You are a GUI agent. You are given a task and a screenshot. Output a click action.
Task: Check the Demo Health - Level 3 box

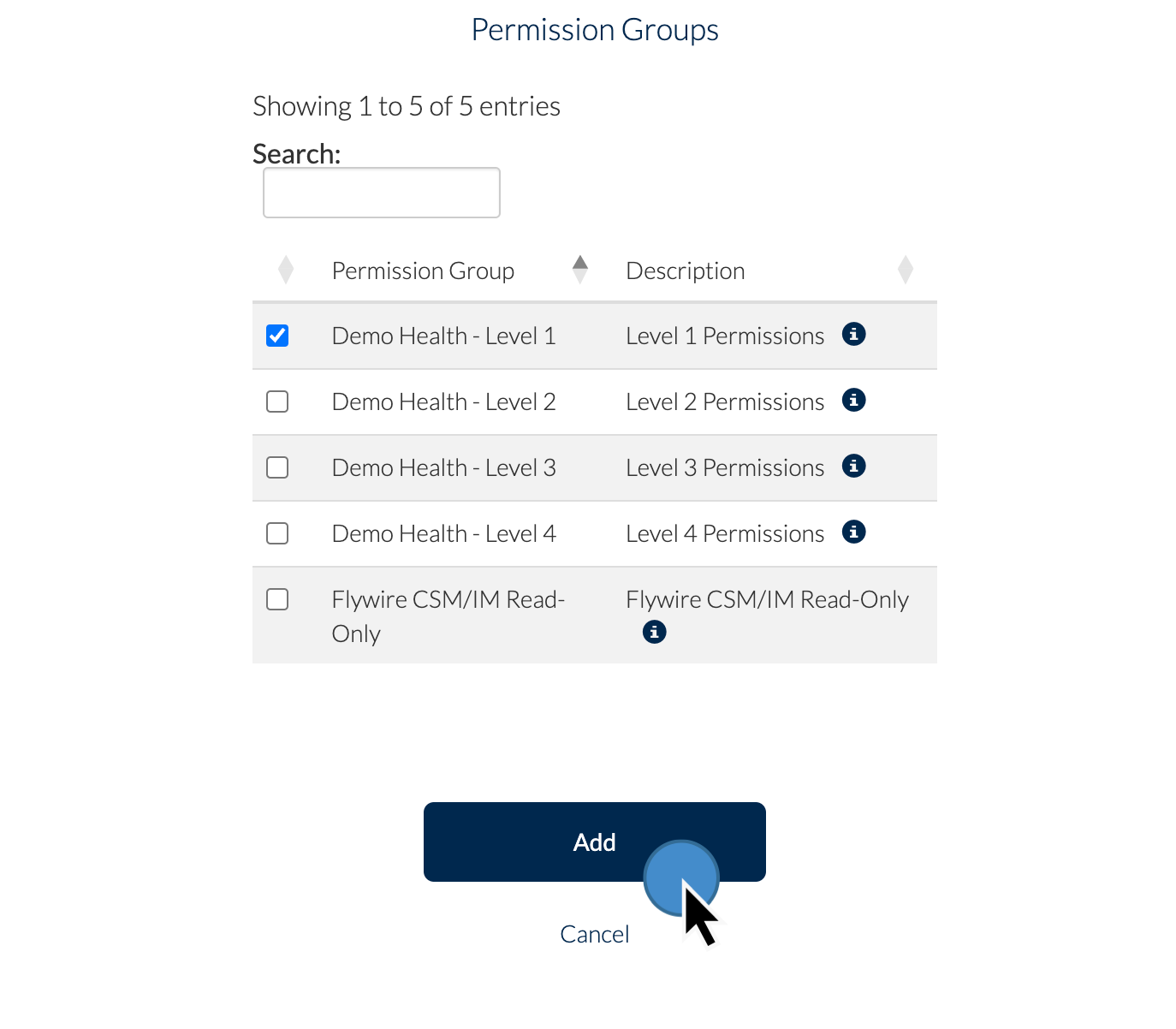click(x=277, y=467)
